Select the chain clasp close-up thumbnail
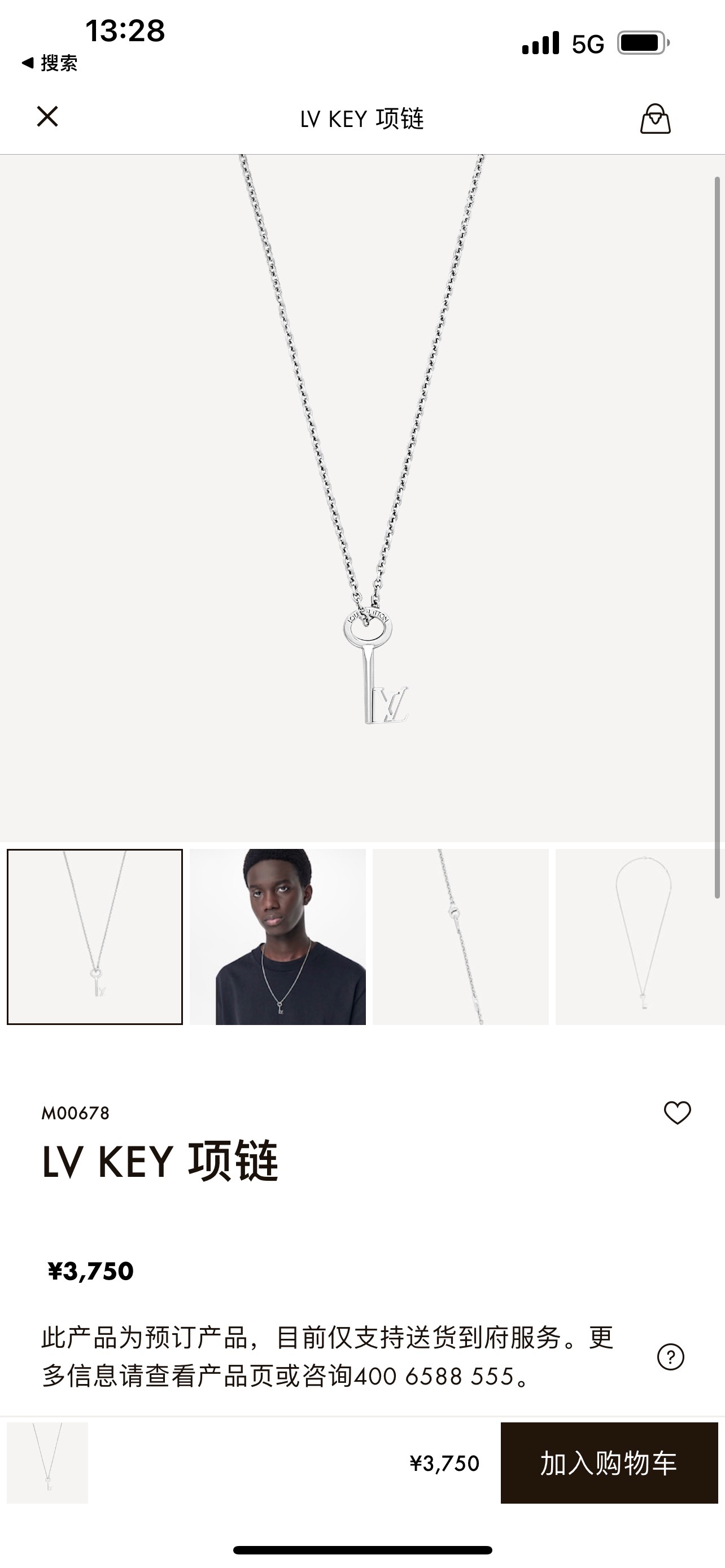This screenshot has height=1568, width=725. coord(460,937)
